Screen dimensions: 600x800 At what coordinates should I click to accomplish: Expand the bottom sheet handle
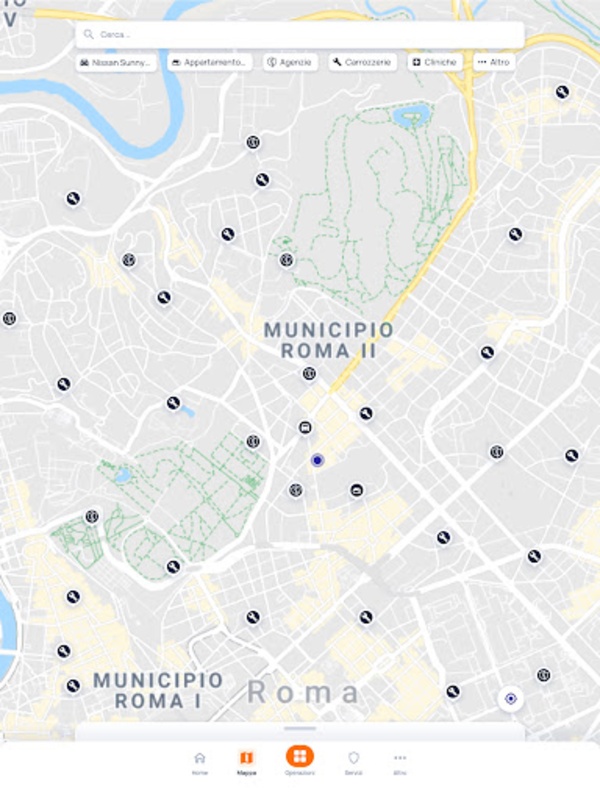point(300,729)
